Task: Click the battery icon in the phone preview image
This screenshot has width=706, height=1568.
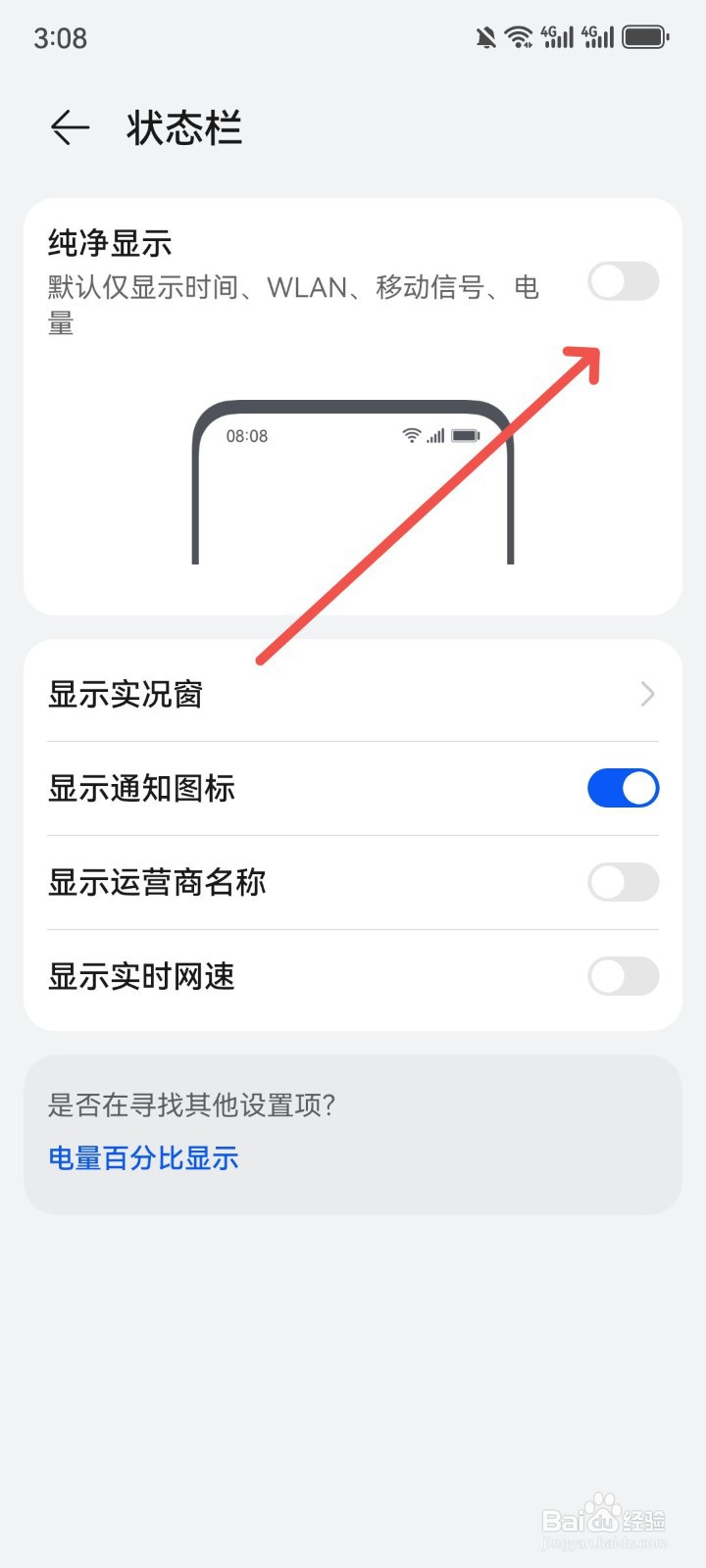Action: click(x=463, y=434)
